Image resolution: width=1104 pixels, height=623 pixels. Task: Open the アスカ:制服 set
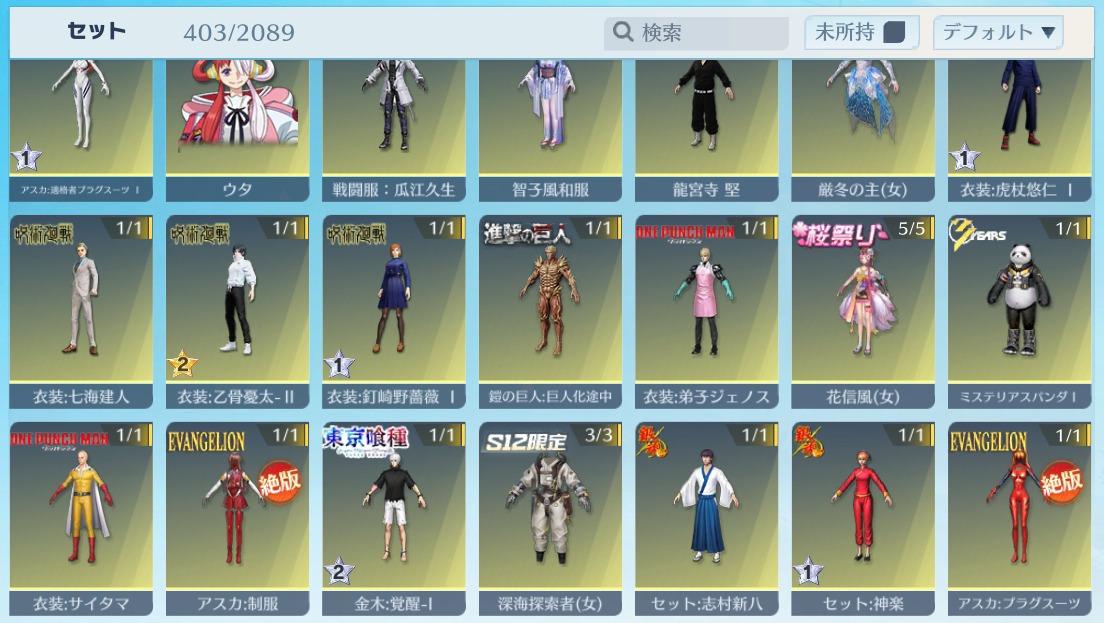coord(237,517)
